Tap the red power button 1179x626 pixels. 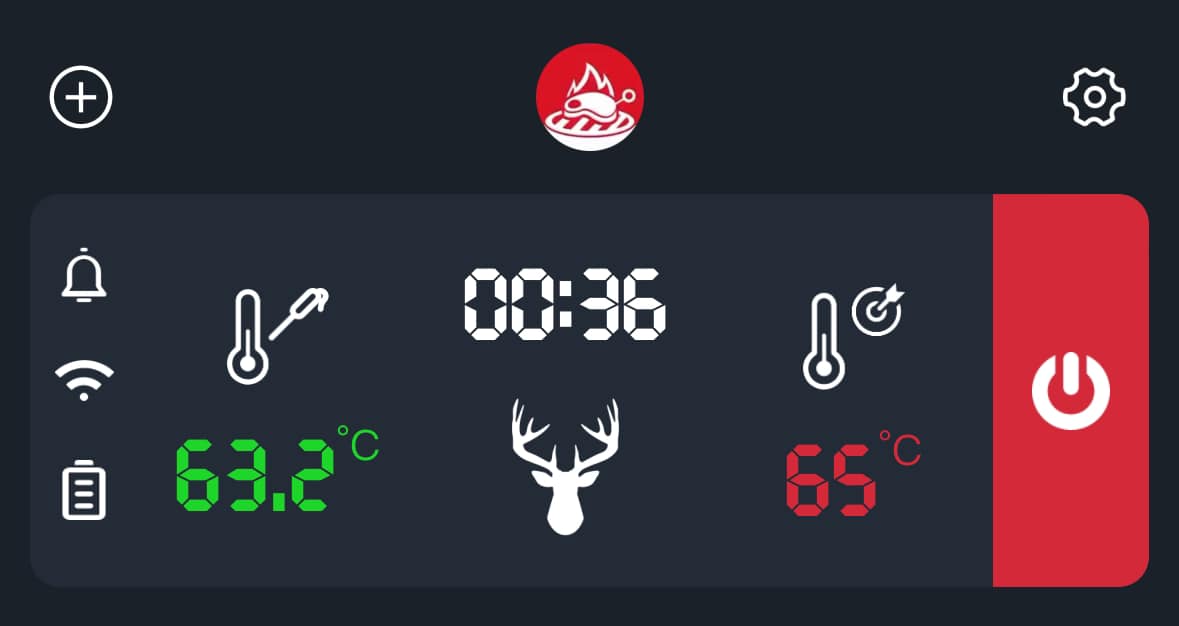(x=1070, y=390)
